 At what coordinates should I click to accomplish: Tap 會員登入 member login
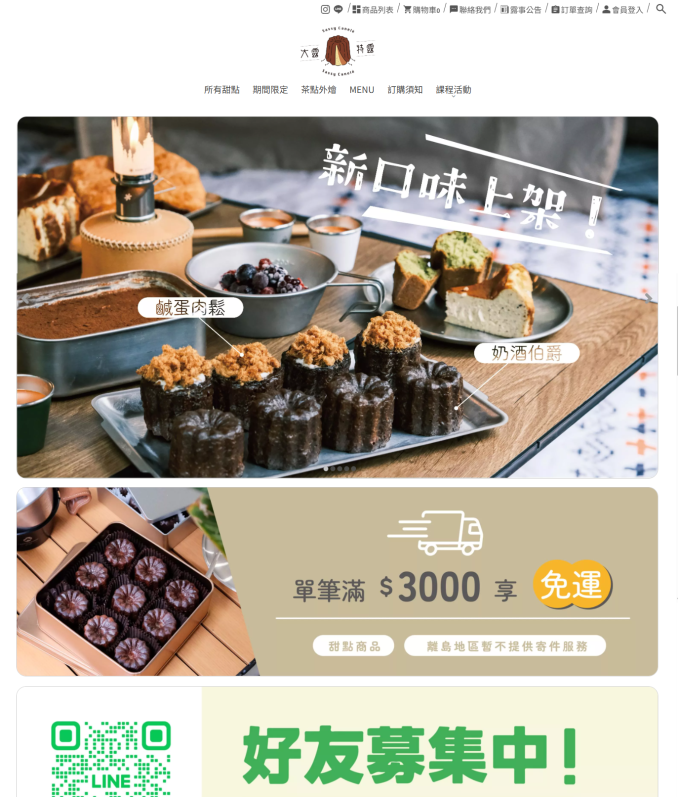[622, 9]
